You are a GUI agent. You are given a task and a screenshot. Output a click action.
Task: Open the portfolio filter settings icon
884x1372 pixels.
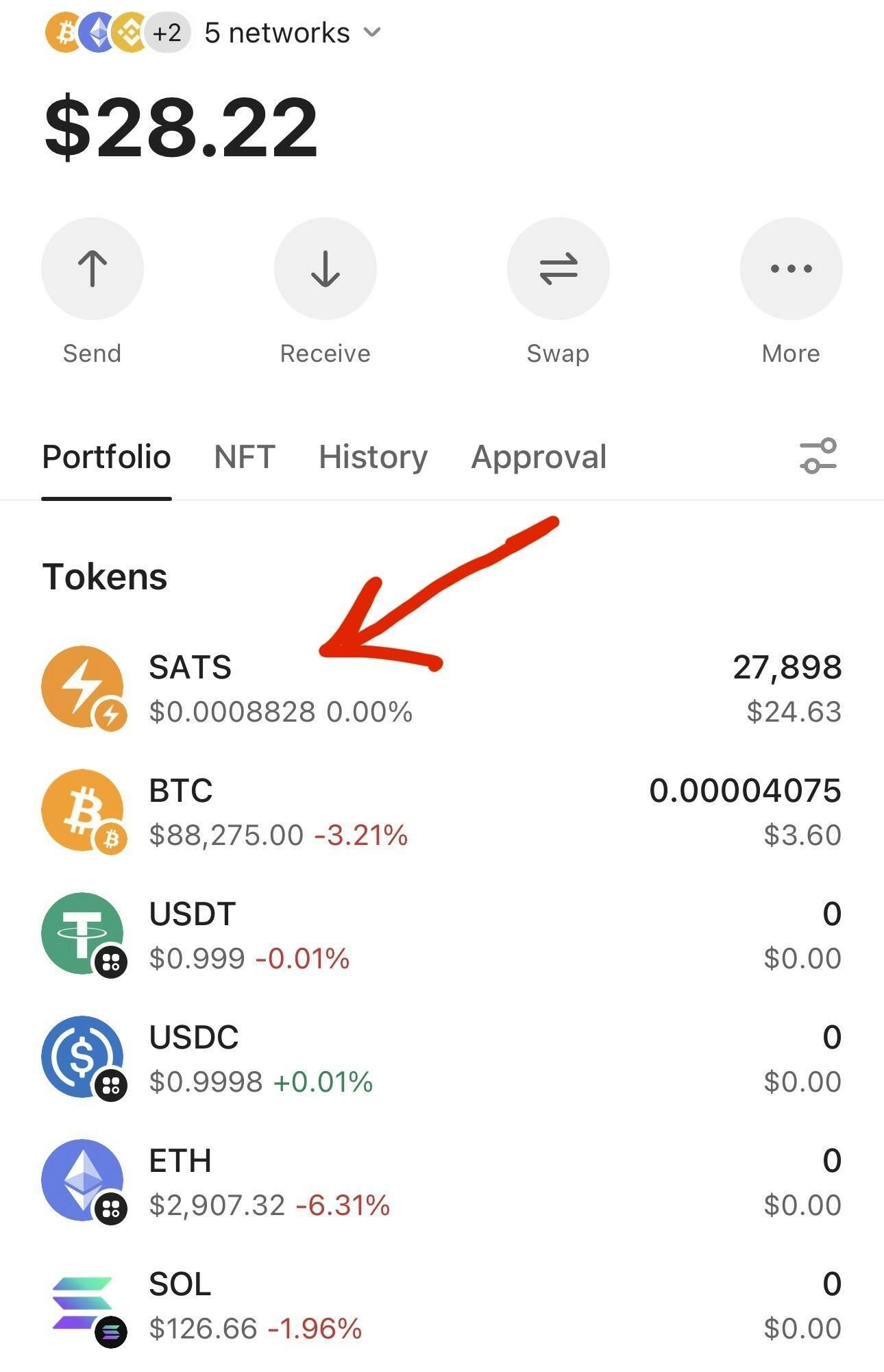(x=818, y=456)
